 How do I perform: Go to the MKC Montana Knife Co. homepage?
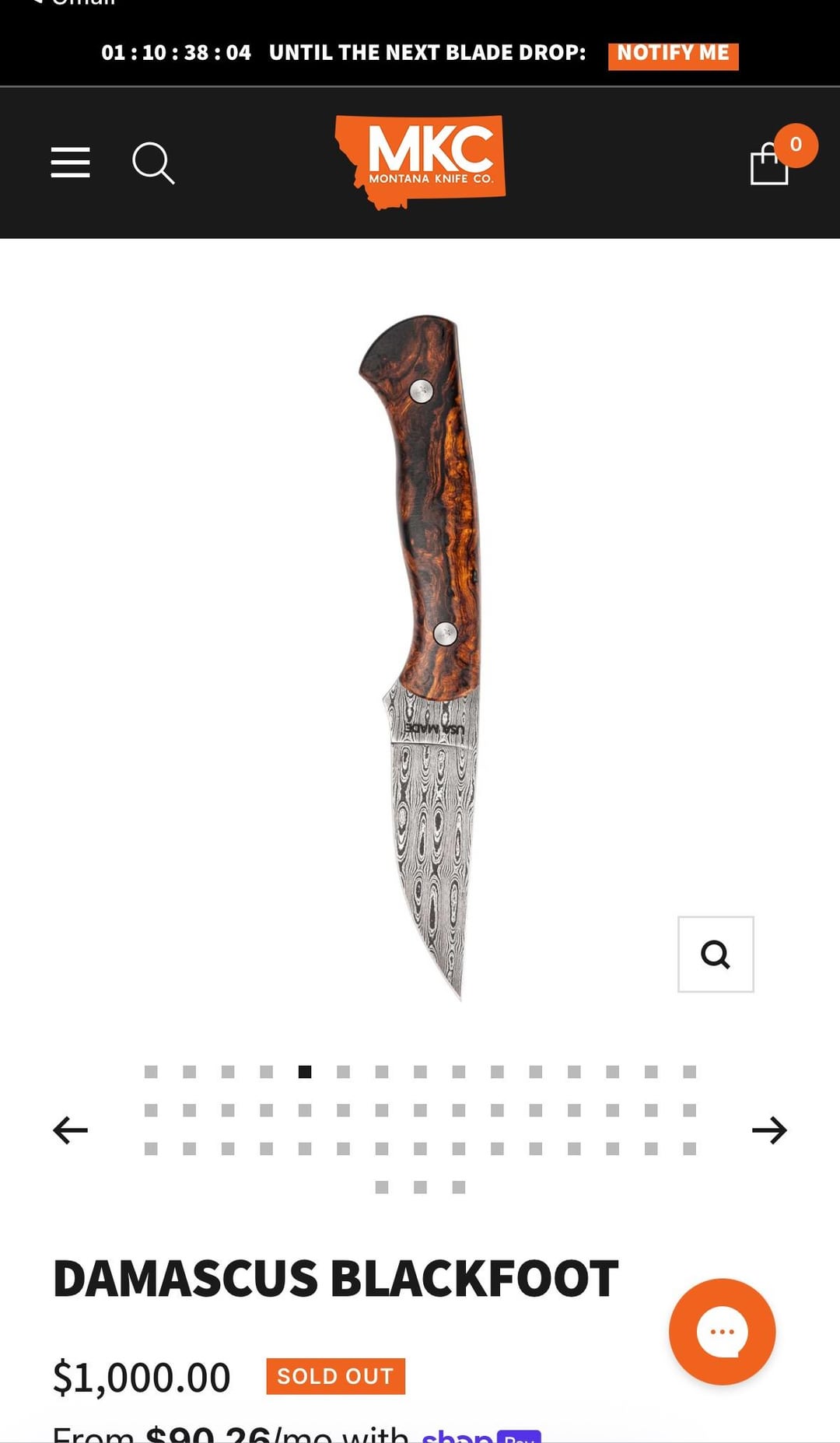(x=420, y=162)
